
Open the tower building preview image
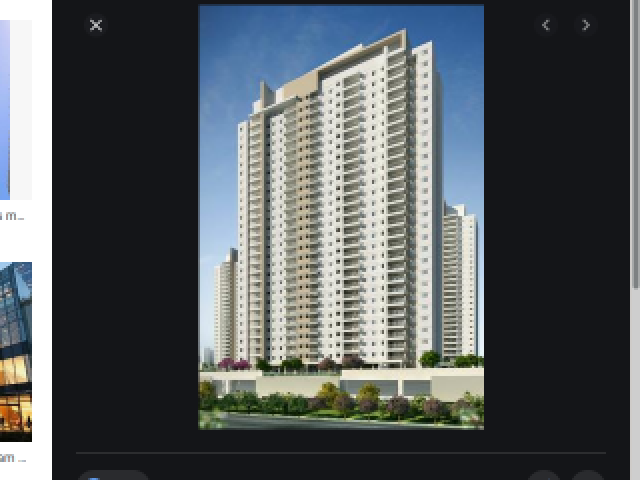tap(341, 217)
